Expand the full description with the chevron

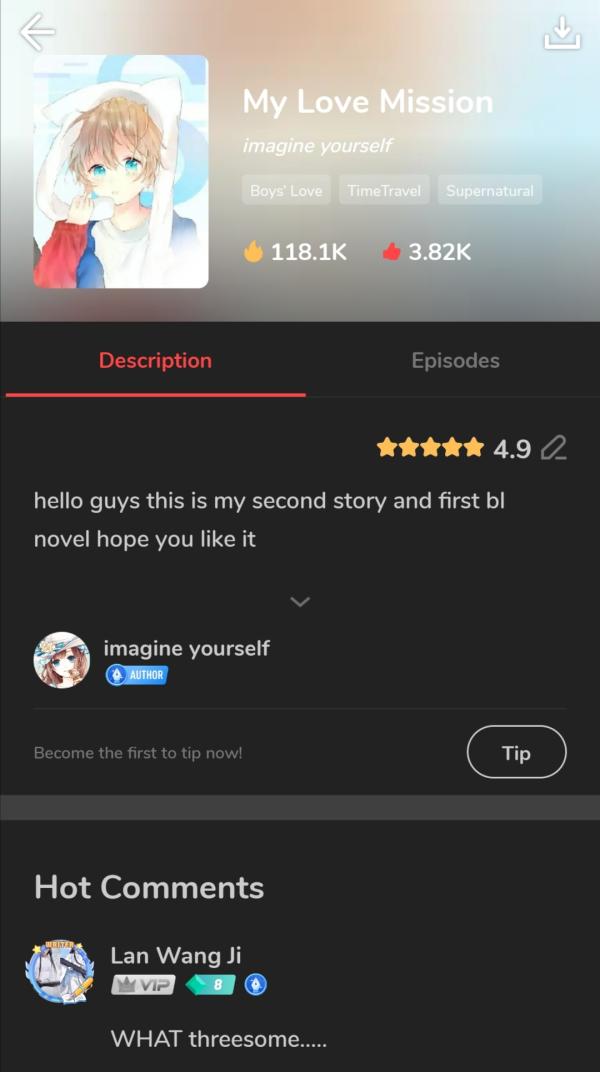pyautogui.click(x=299, y=601)
